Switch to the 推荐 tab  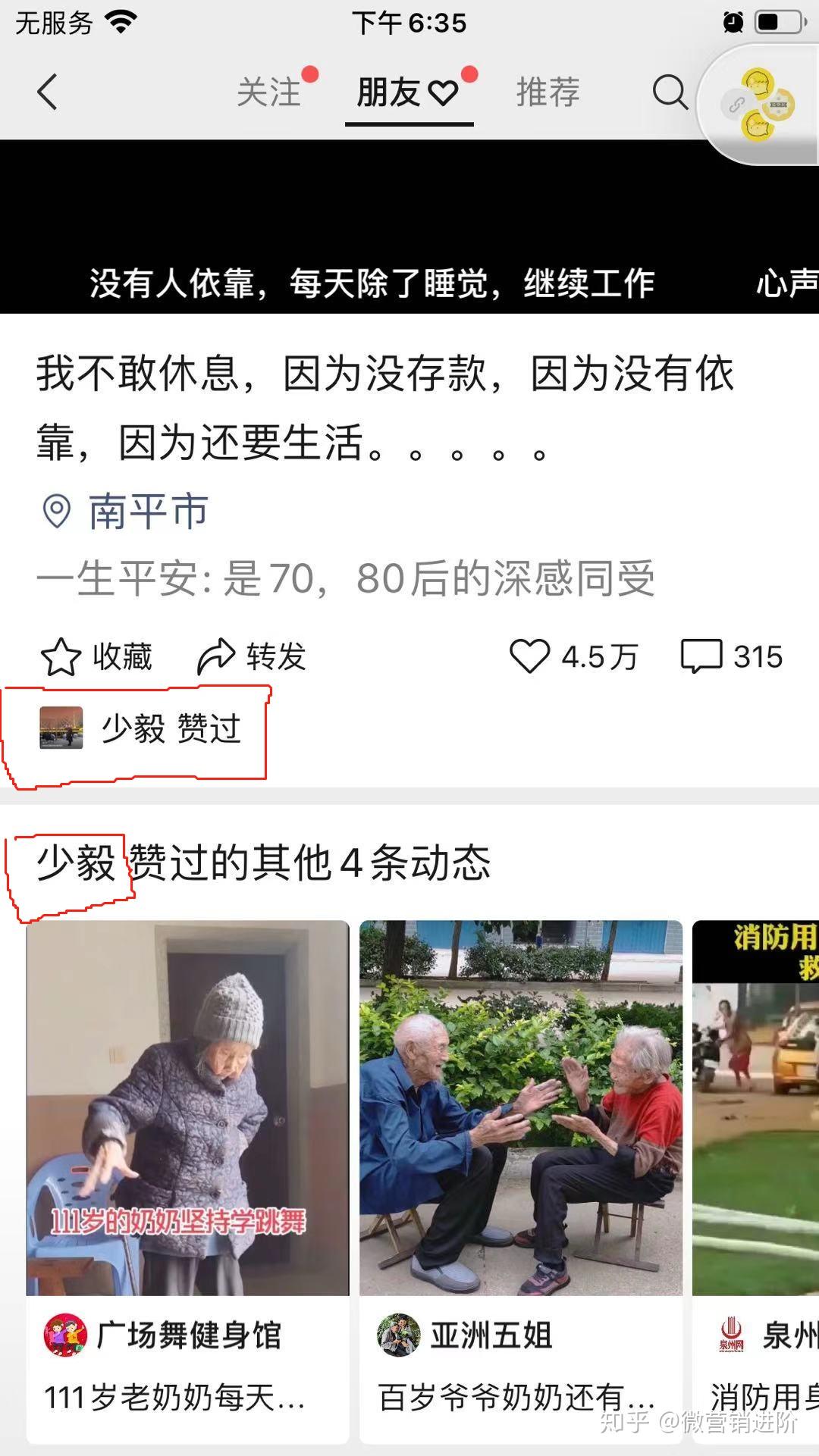[548, 92]
